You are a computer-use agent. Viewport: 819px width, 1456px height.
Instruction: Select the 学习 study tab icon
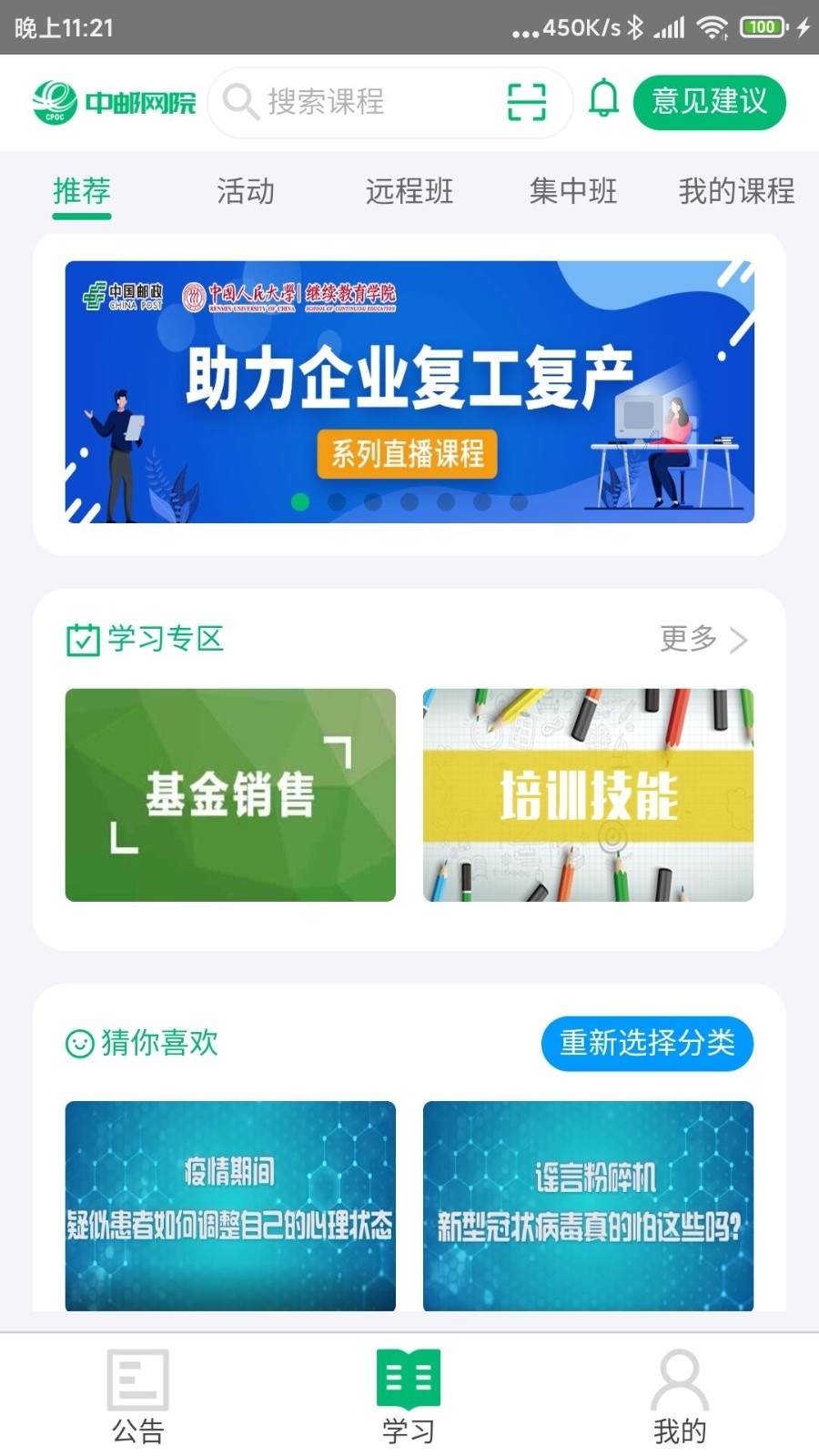pyautogui.click(x=409, y=1380)
